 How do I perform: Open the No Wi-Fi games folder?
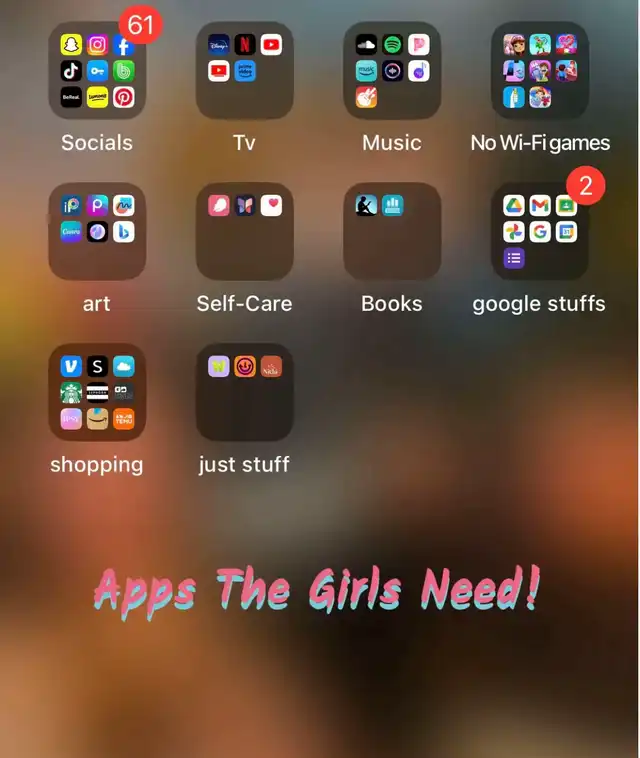click(540, 71)
